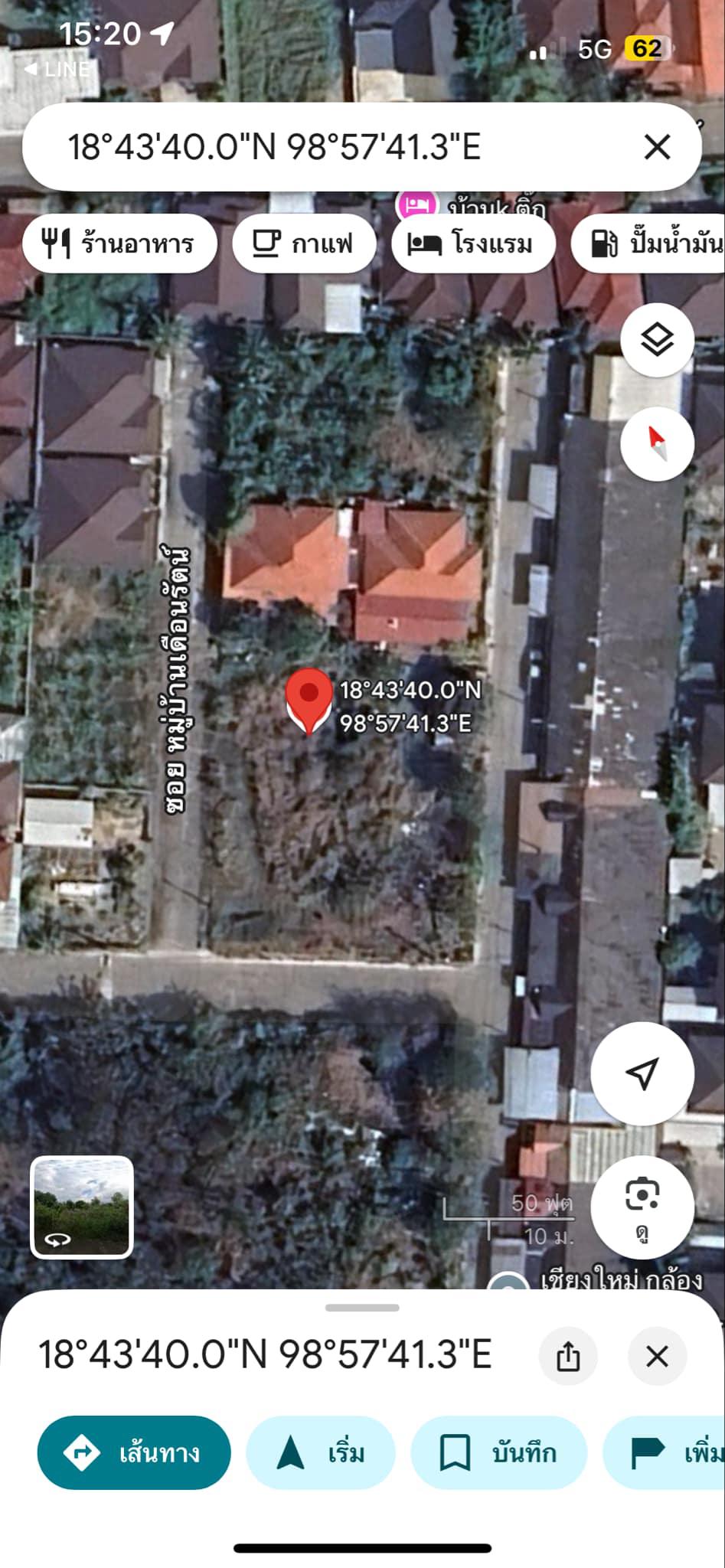Open the Street View thumbnail
Viewport: 725px width, 1568px height.
[82, 1207]
